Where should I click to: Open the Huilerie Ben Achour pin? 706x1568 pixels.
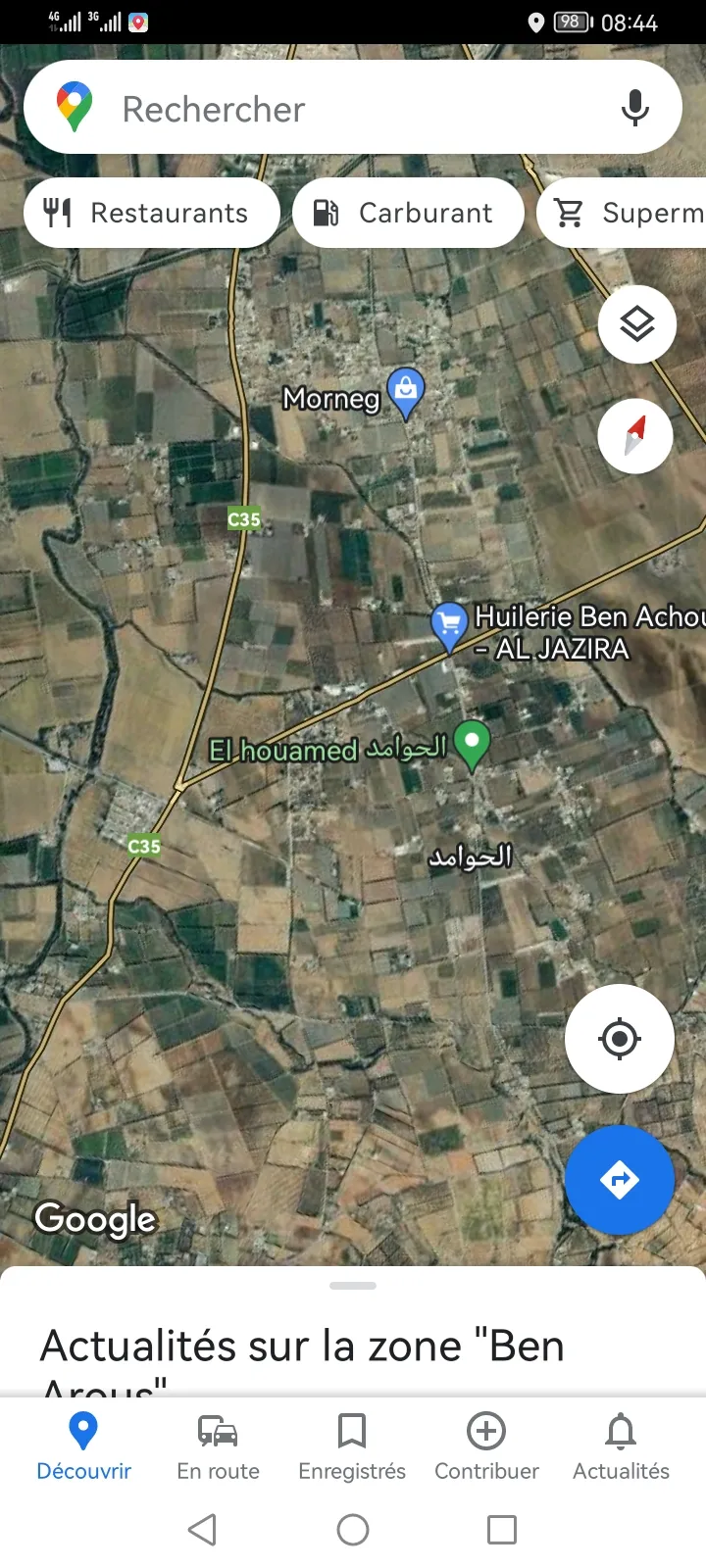pyautogui.click(x=449, y=624)
